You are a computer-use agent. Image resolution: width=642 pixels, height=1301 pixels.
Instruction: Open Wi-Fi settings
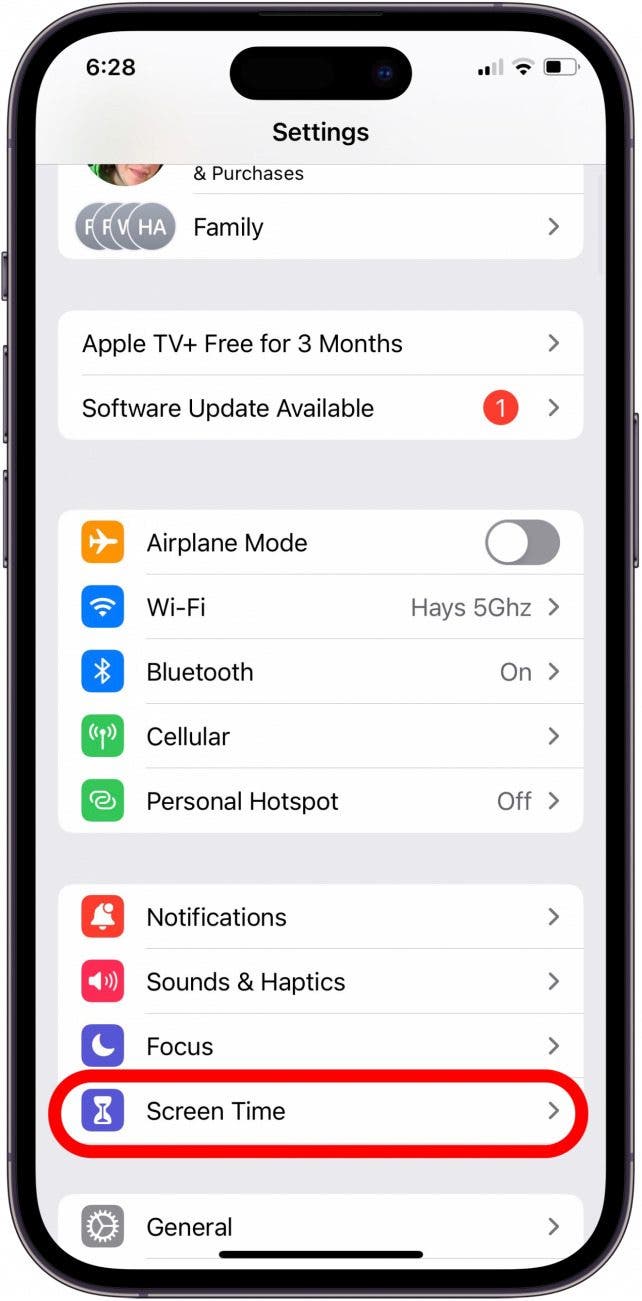point(320,607)
